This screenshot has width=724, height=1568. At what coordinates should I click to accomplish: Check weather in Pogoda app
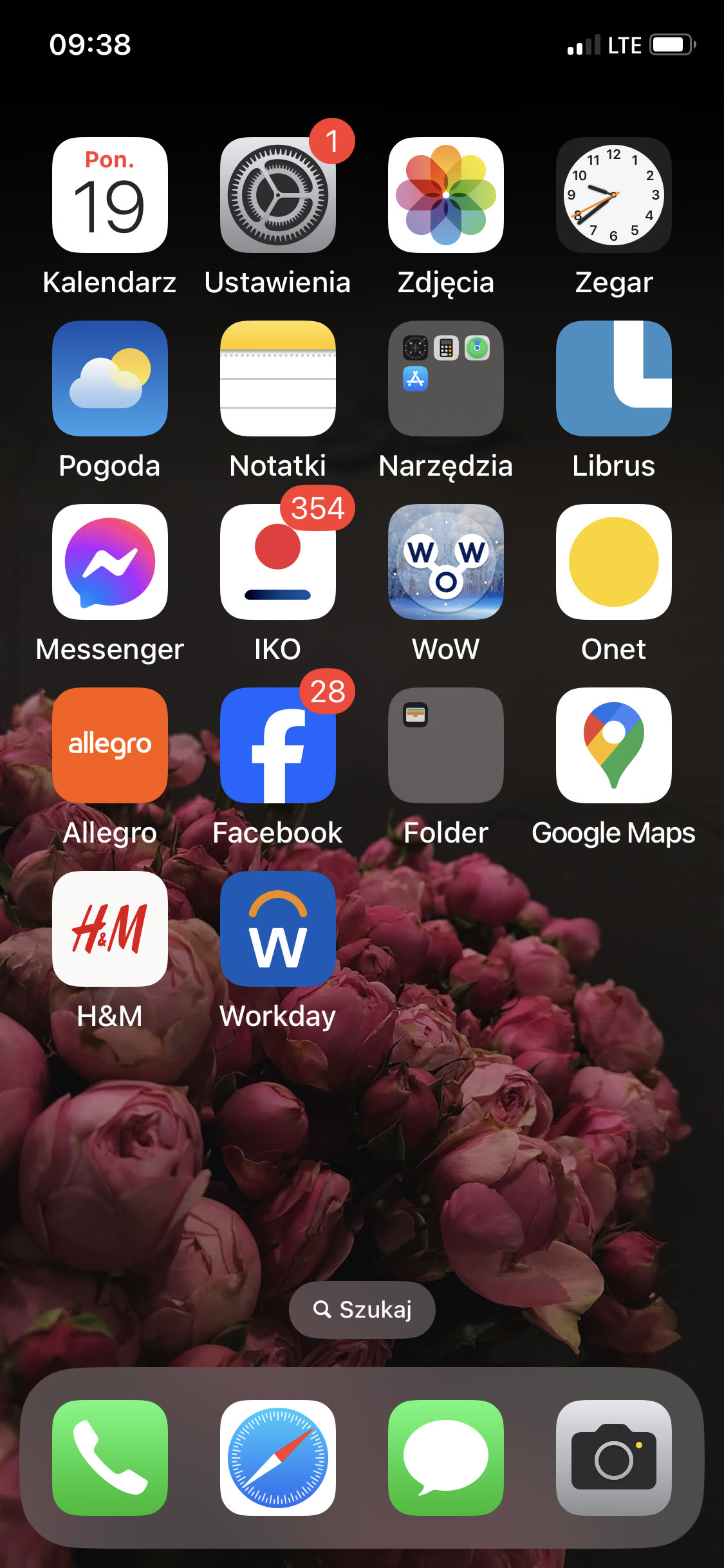pyautogui.click(x=110, y=378)
